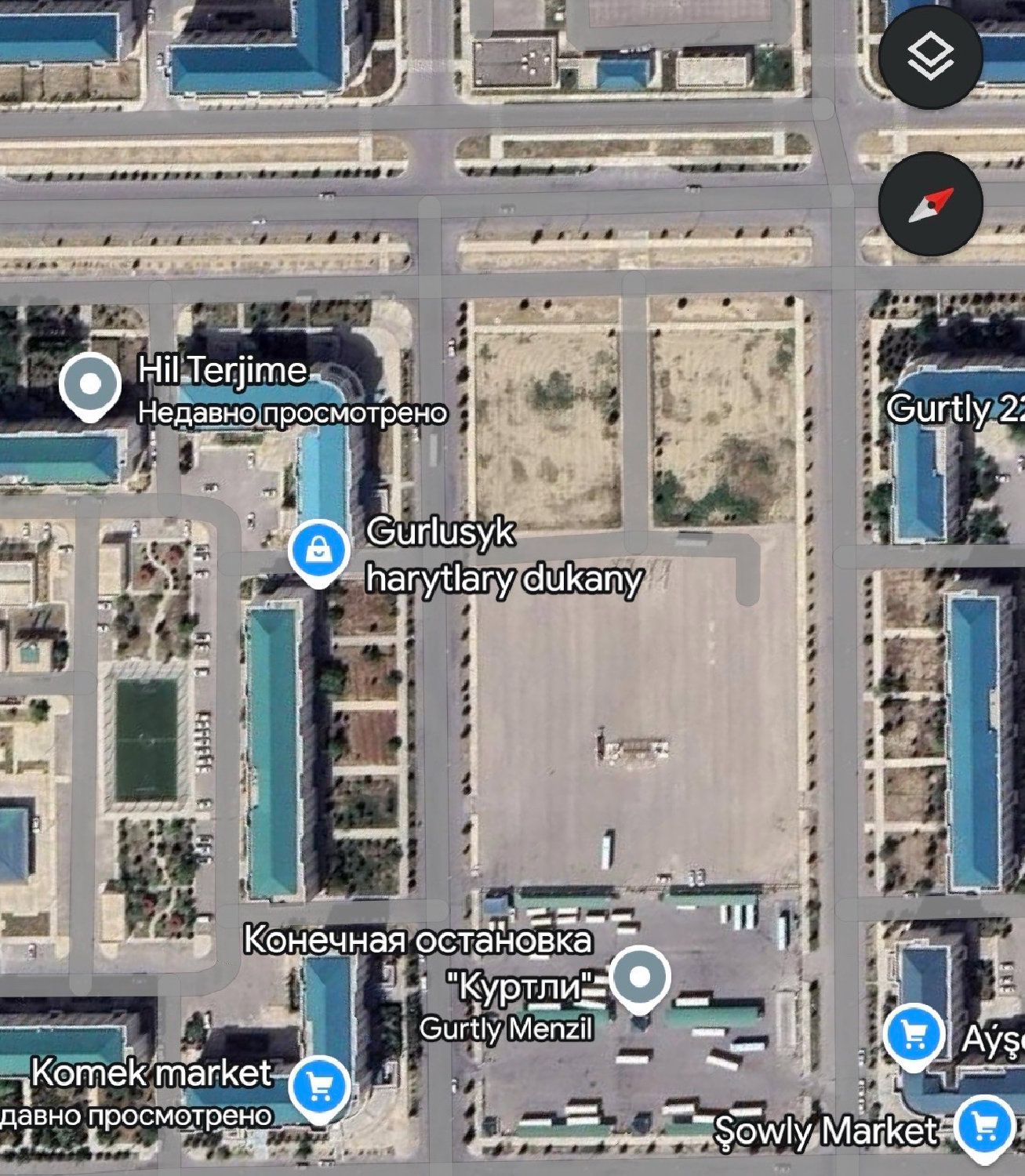
Task: Open the Şowly Market pin
Action: 984,1128
